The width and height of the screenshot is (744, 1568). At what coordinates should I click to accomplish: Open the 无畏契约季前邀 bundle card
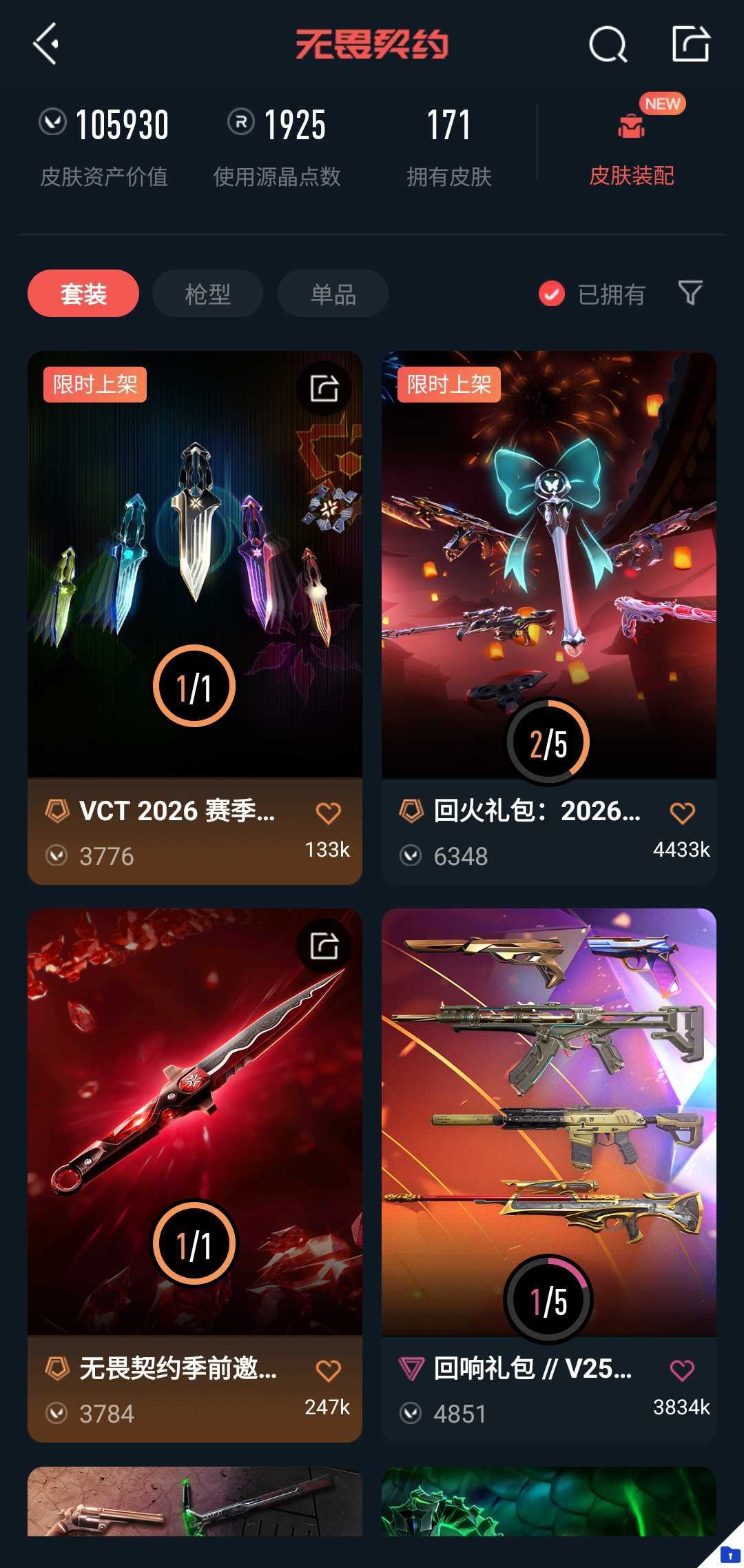tap(194, 1123)
